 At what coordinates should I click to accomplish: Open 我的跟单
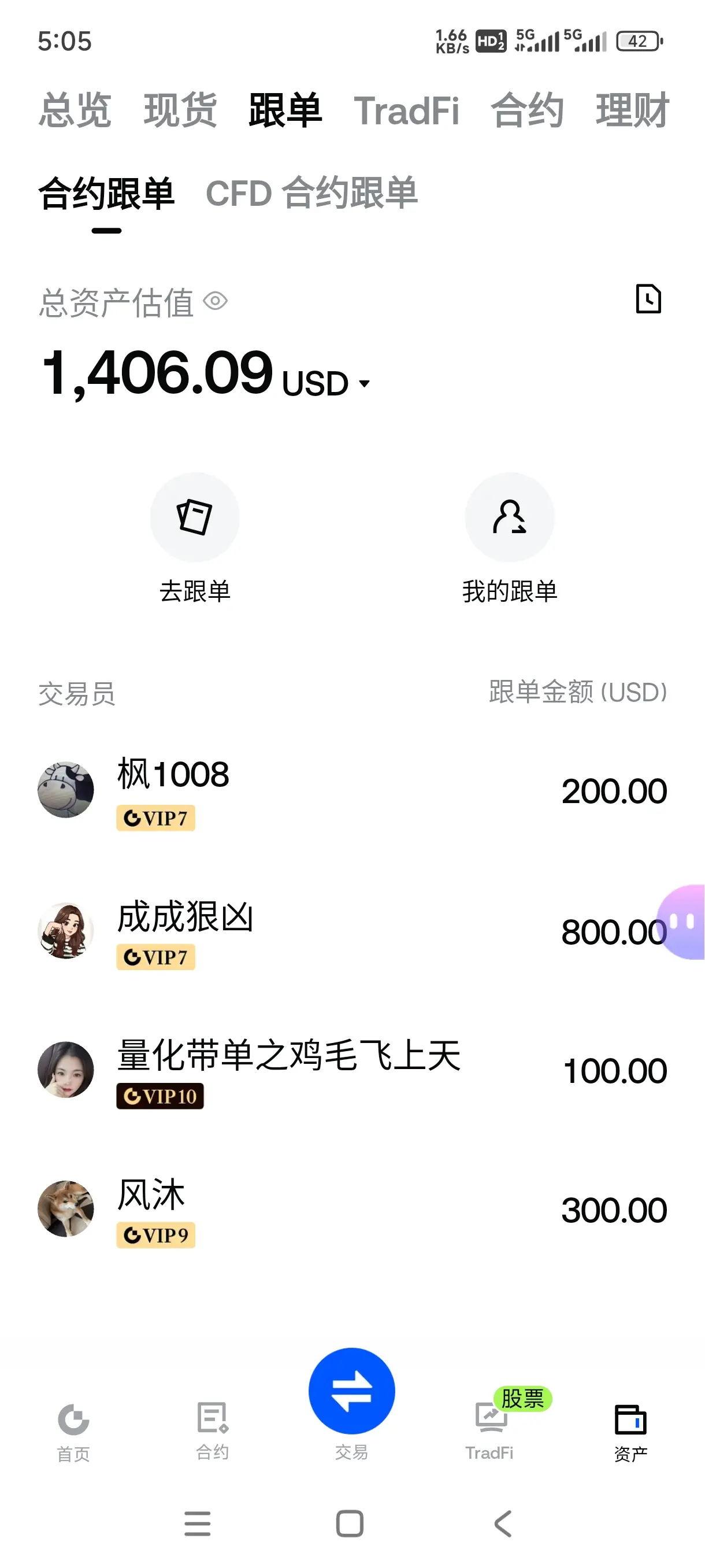tap(510, 538)
